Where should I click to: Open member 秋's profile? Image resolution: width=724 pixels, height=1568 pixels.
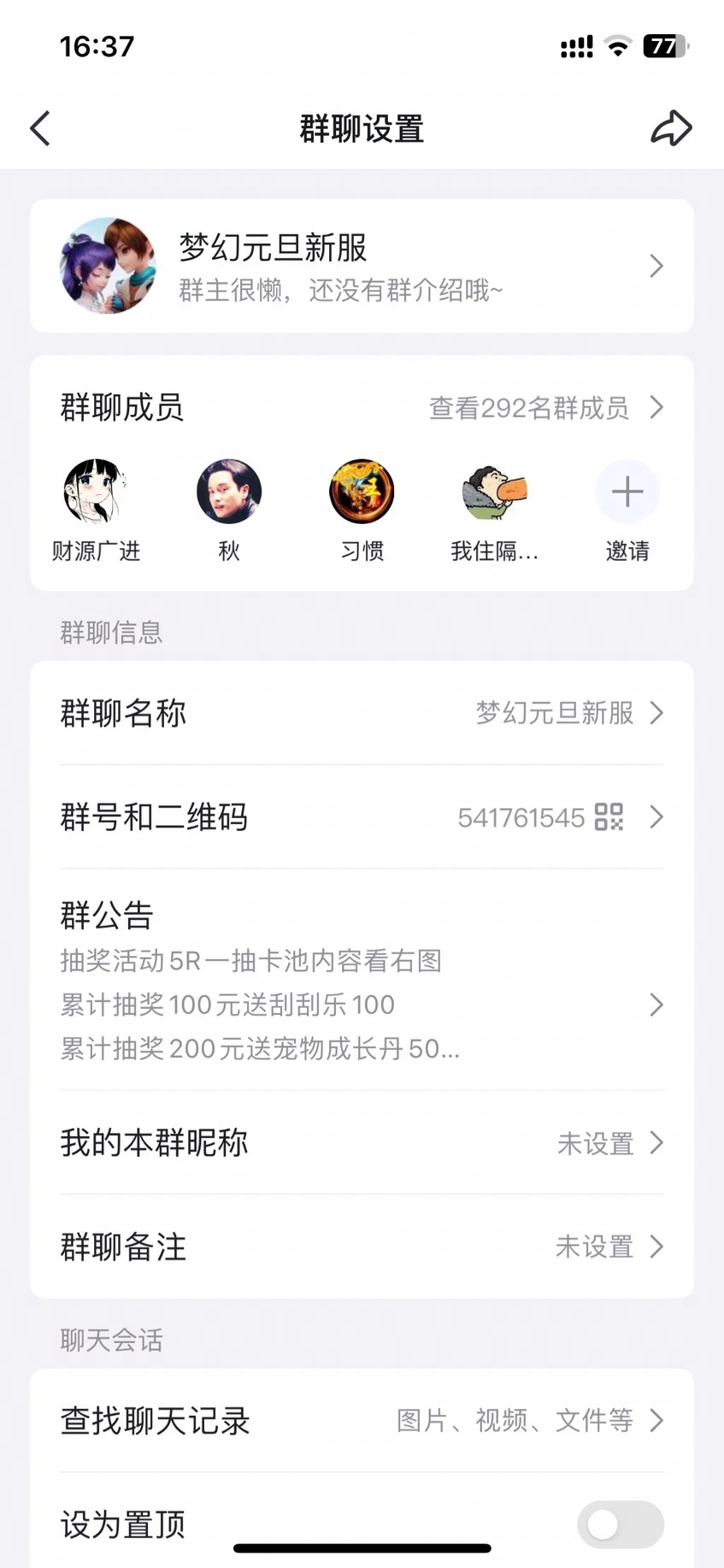point(229,492)
